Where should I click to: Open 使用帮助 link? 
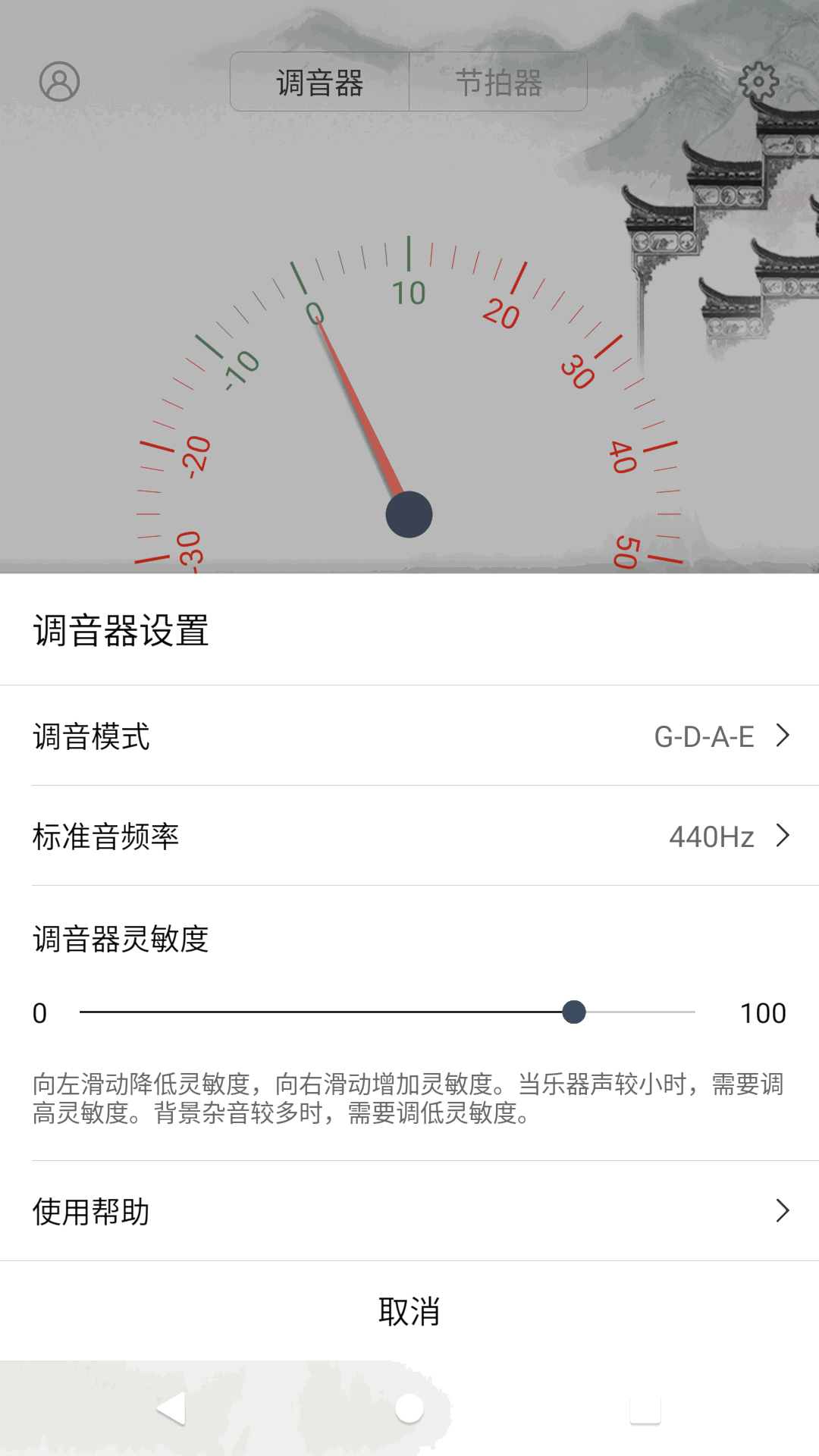click(x=91, y=1212)
